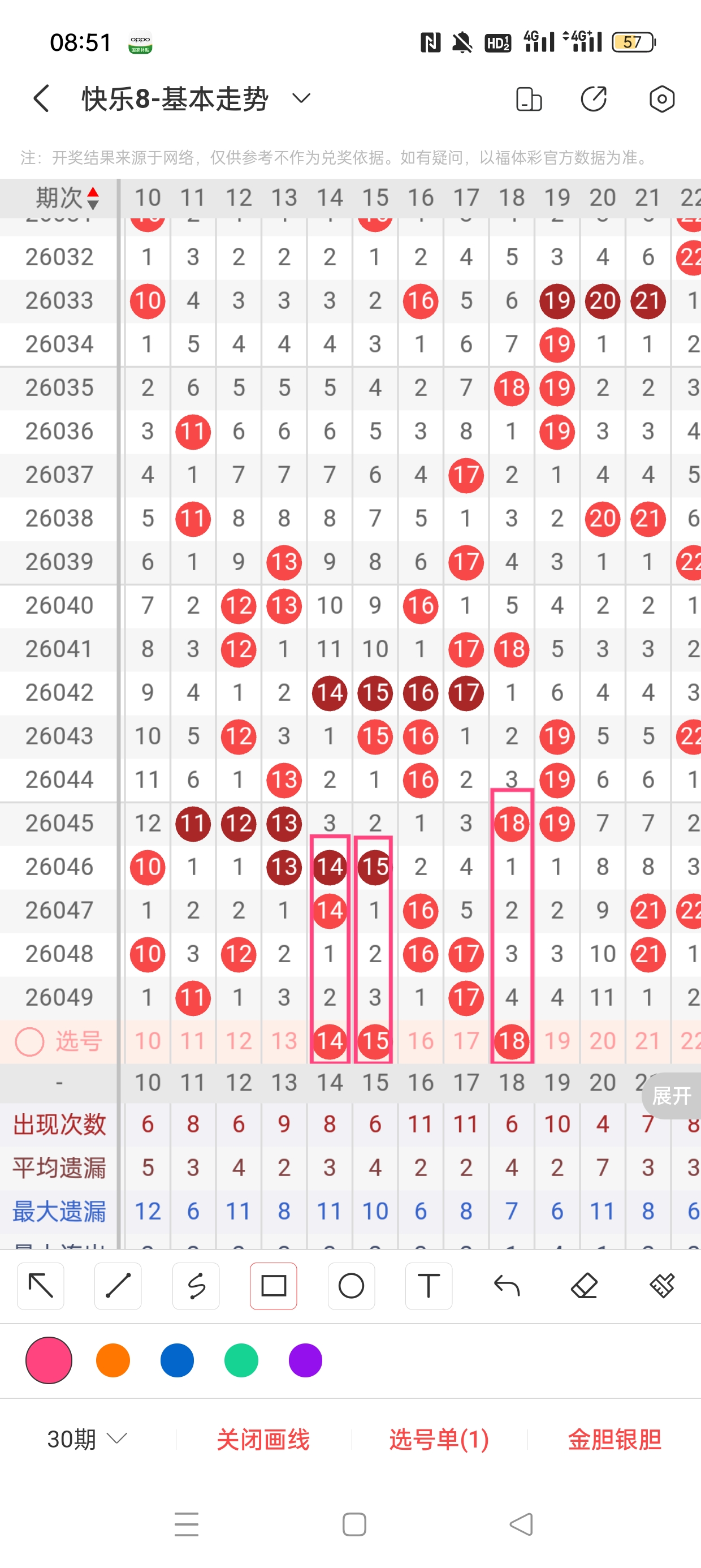Open the 30期 period dropdown
Viewport: 701px width, 1568px height.
click(87, 1439)
